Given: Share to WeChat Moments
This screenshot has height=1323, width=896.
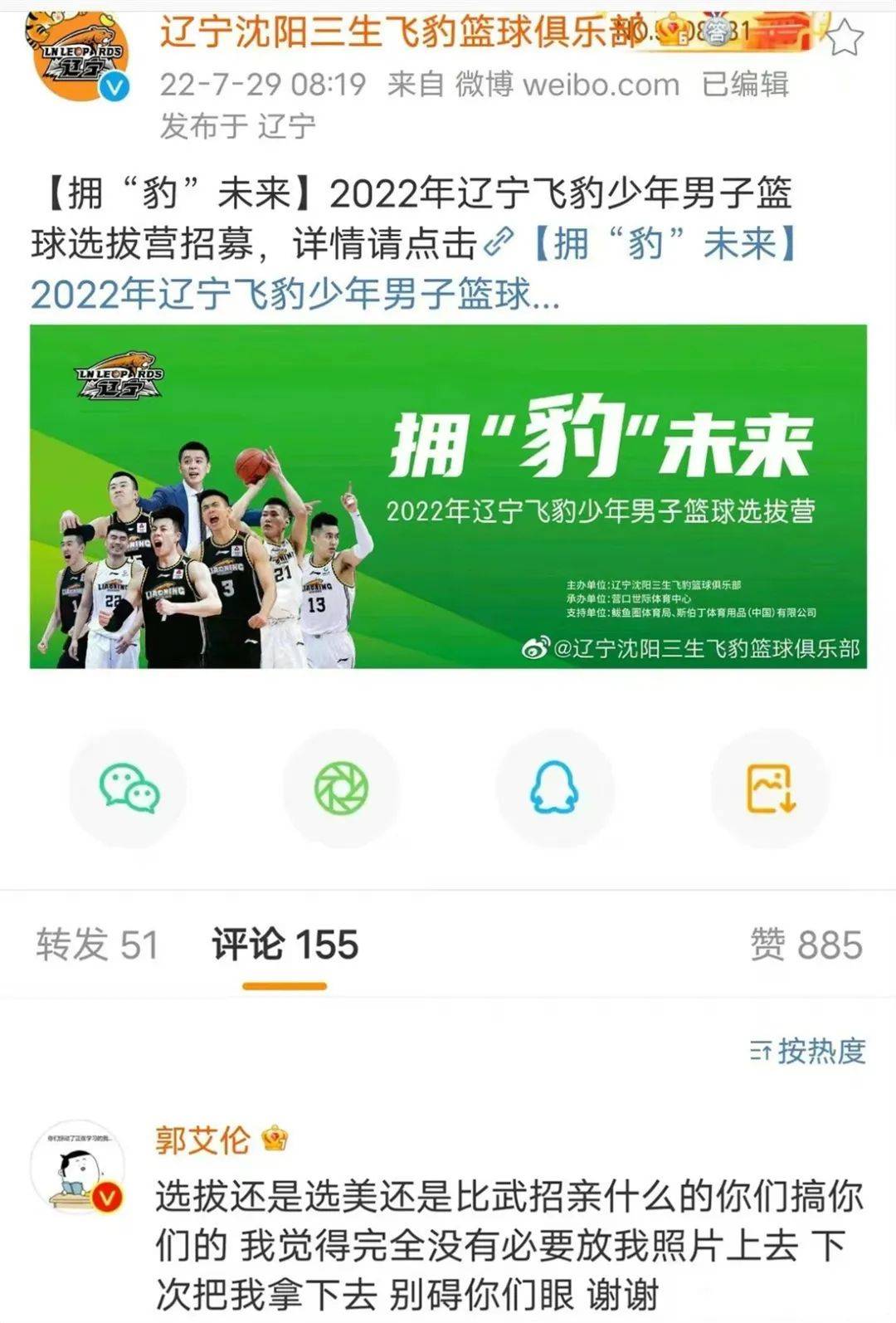Looking at the screenshot, I should (x=341, y=788).
